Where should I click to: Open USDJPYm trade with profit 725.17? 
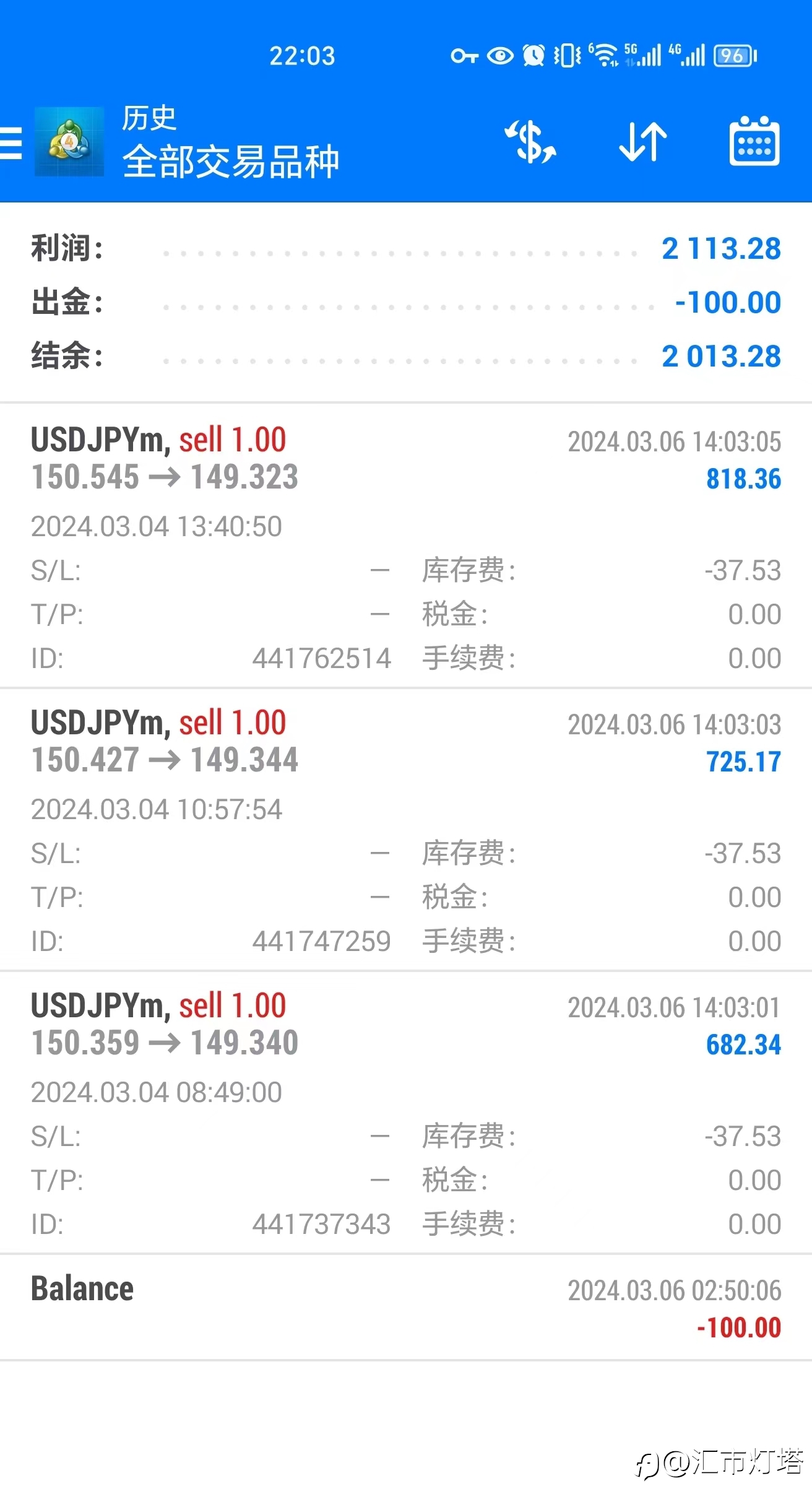pyautogui.click(x=406, y=829)
